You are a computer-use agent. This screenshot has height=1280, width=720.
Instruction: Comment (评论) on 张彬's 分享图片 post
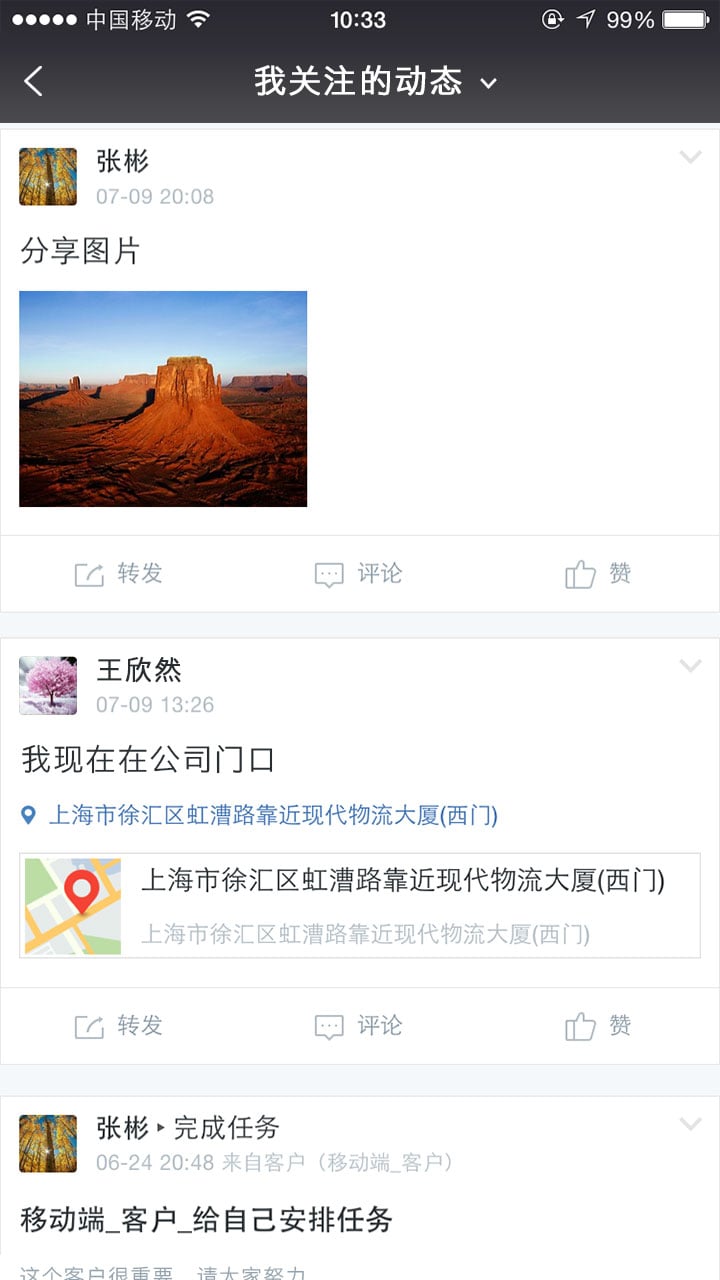coord(359,574)
